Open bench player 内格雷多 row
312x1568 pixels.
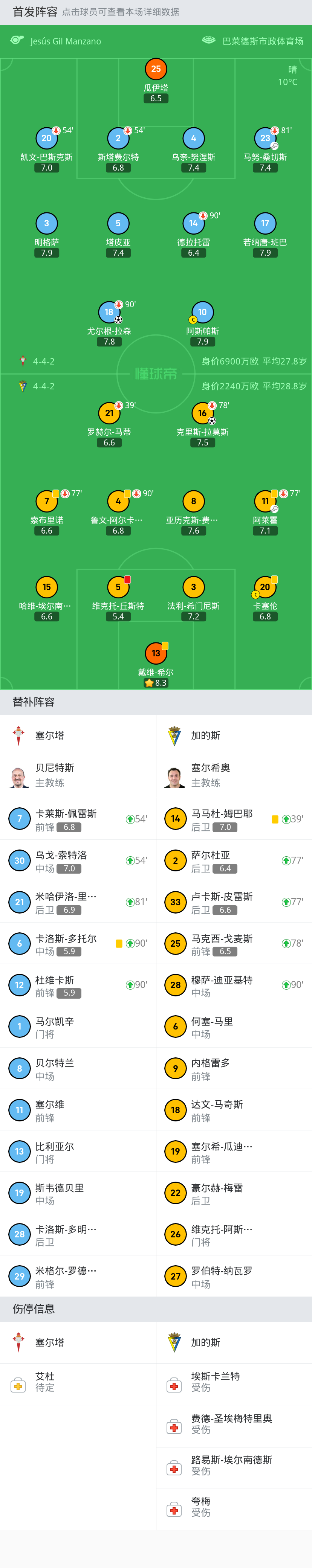click(234, 1068)
